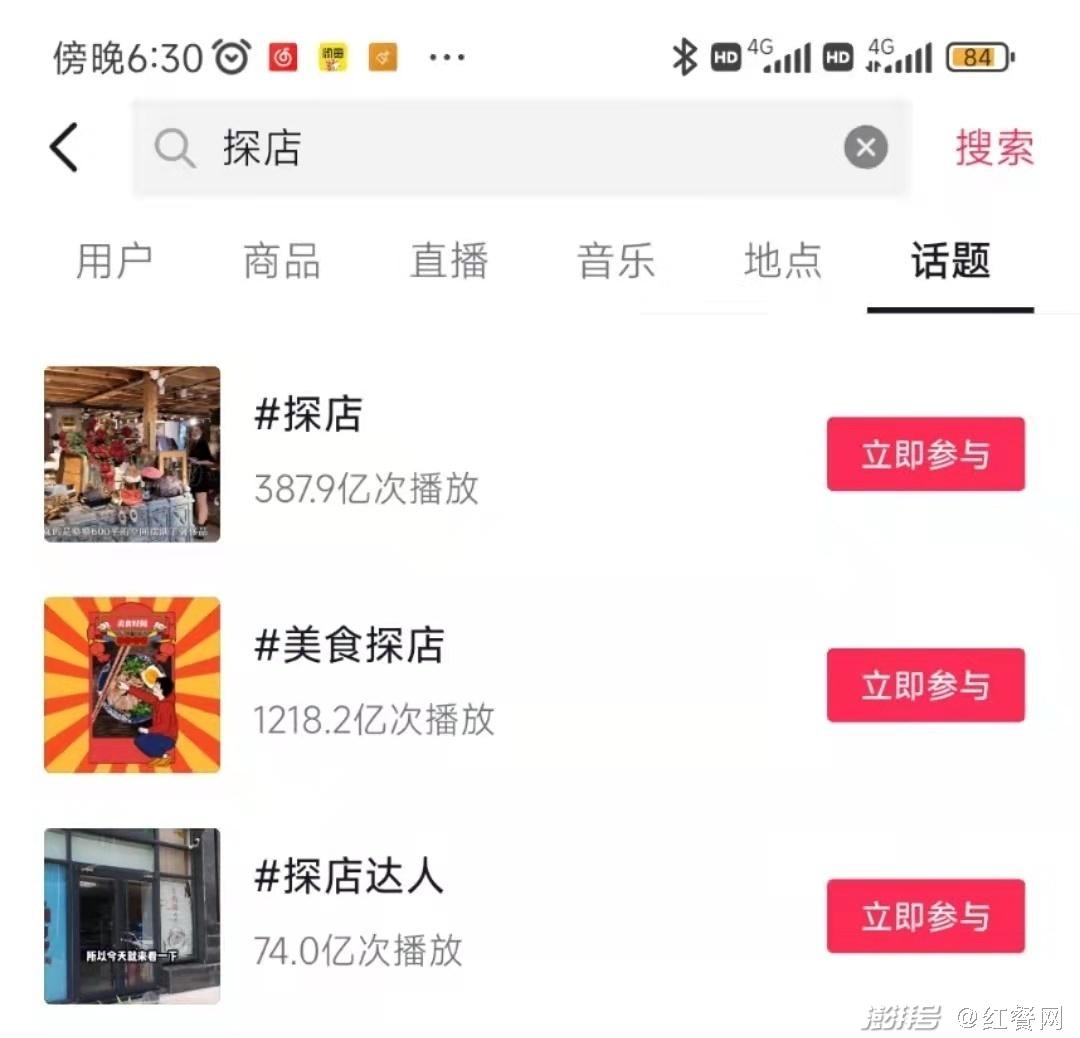Open the #探店达人 topic
The height and width of the screenshot is (1038, 1080).
coord(349,877)
